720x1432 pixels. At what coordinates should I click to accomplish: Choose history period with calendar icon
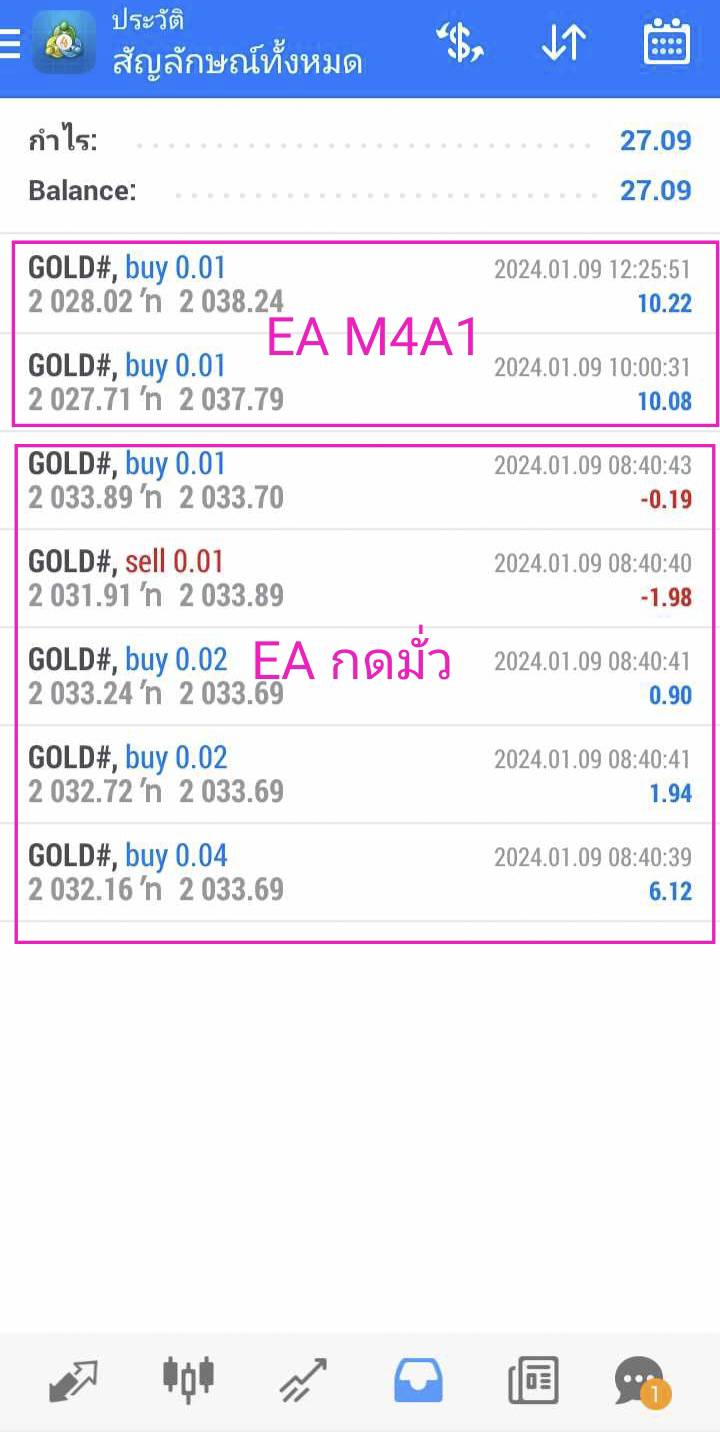[666, 43]
